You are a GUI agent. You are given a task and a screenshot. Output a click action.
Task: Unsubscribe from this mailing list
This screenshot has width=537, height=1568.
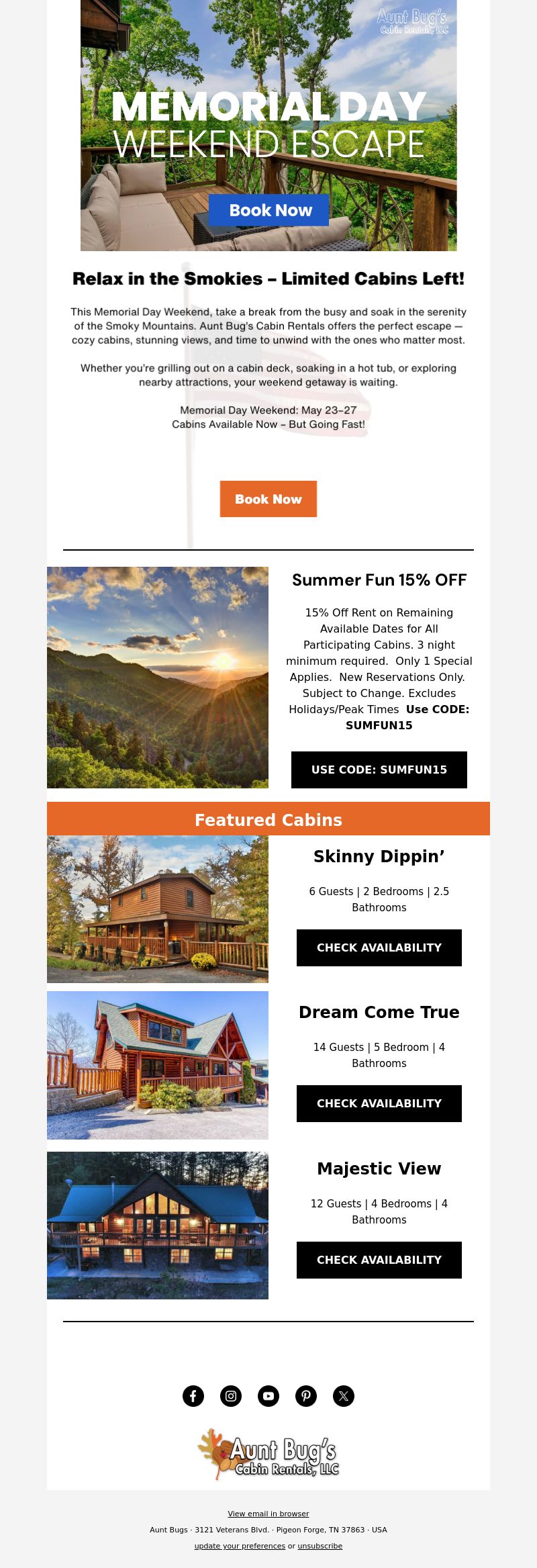pyautogui.click(x=320, y=1546)
